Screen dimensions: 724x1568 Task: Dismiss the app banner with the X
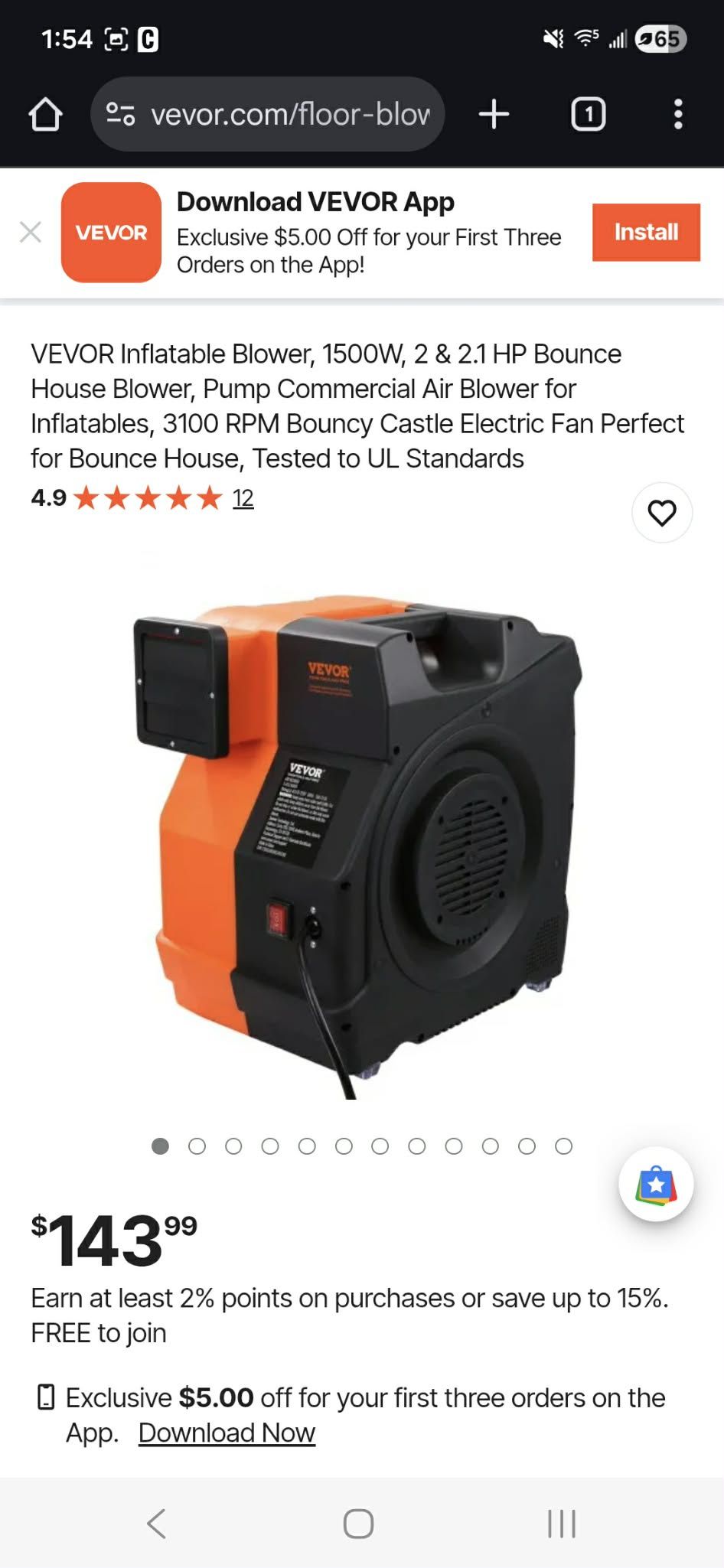(x=31, y=233)
